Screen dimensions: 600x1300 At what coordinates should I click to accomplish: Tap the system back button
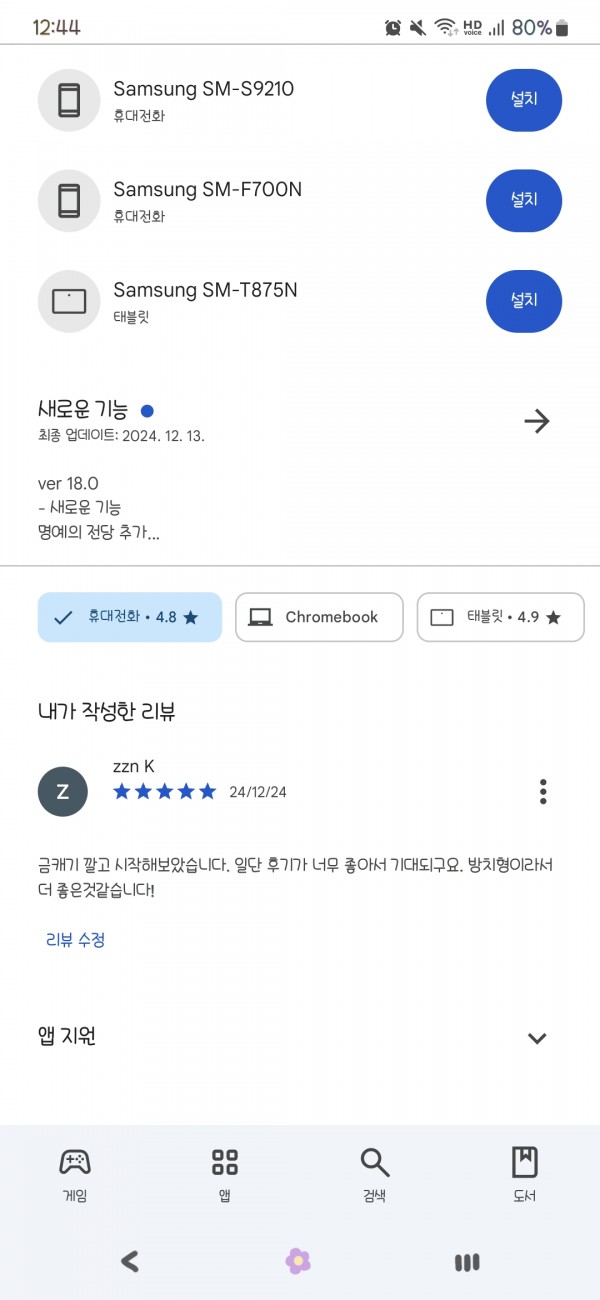(129, 1262)
